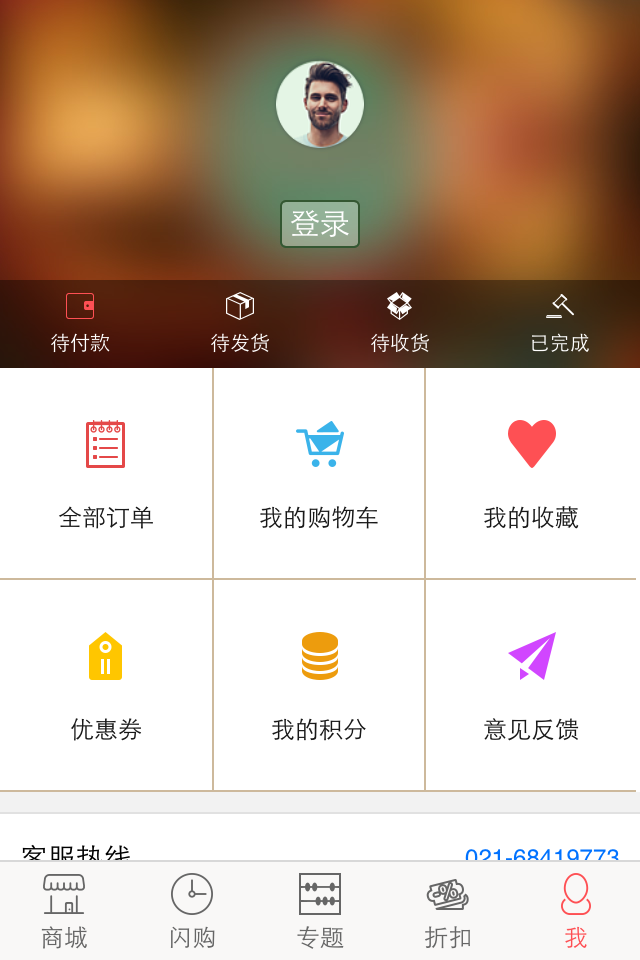View 待收货 orders awaiting receipt
Viewport: 640px width, 960px height.
click(x=400, y=323)
